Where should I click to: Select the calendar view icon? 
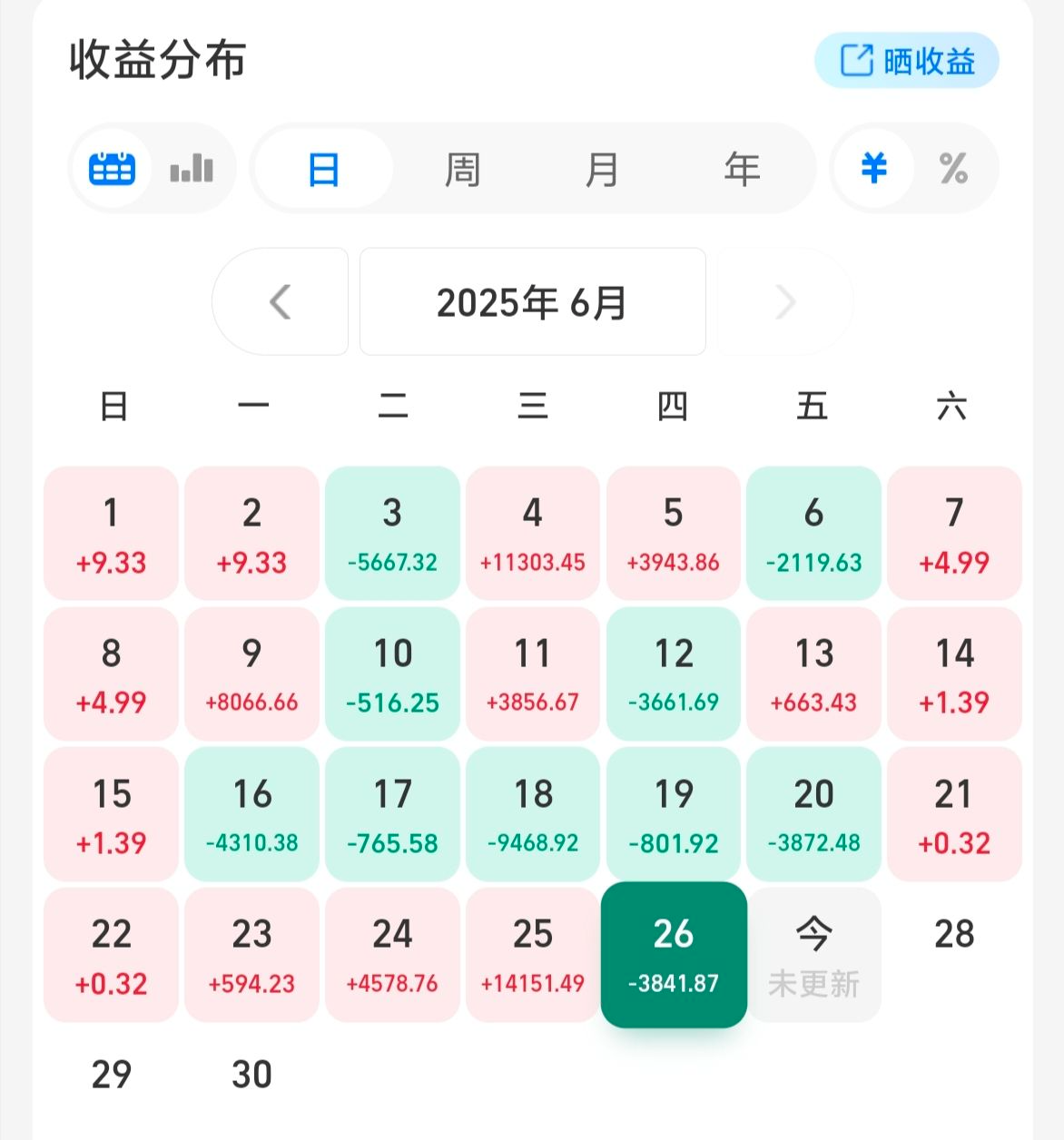coord(111,169)
